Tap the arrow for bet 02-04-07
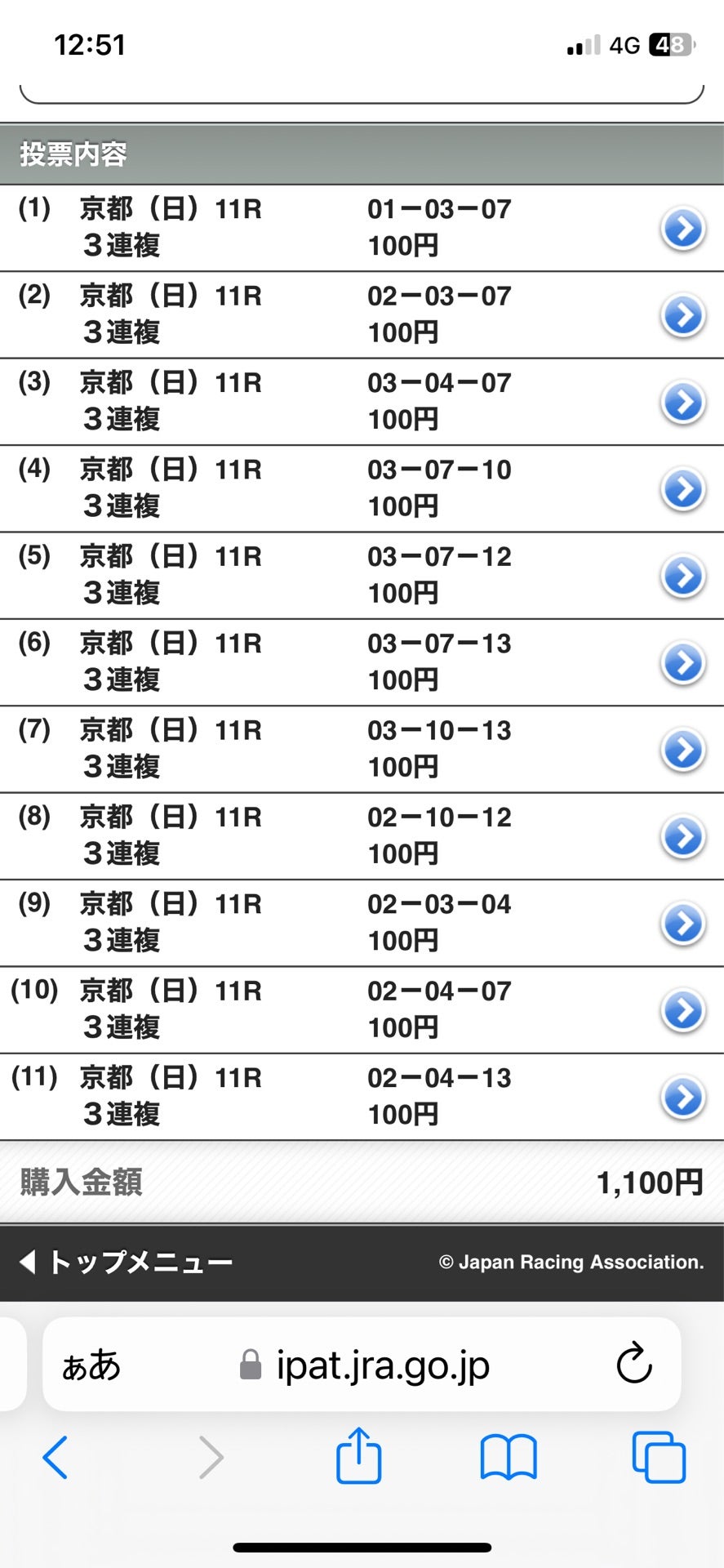Screen dimensions: 724x1568 point(682,1011)
